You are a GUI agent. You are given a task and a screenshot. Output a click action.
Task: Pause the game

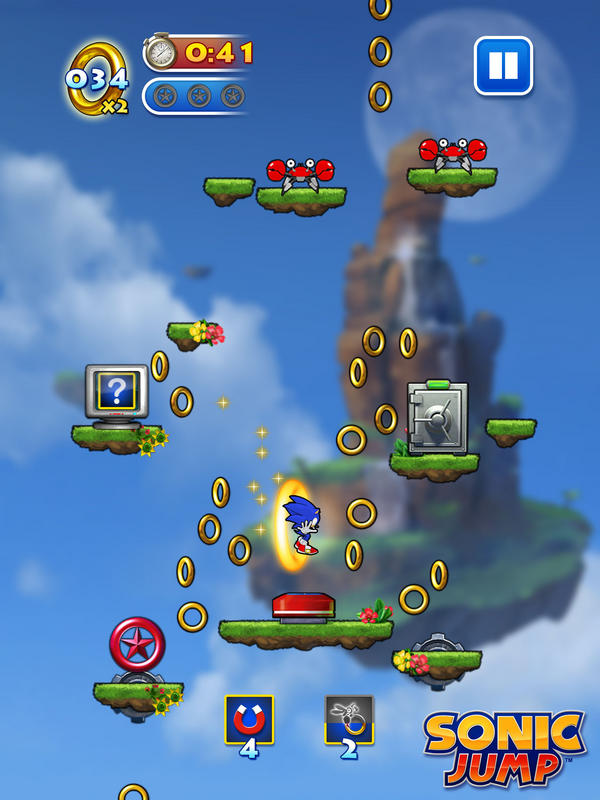pyautogui.click(x=503, y=66)
